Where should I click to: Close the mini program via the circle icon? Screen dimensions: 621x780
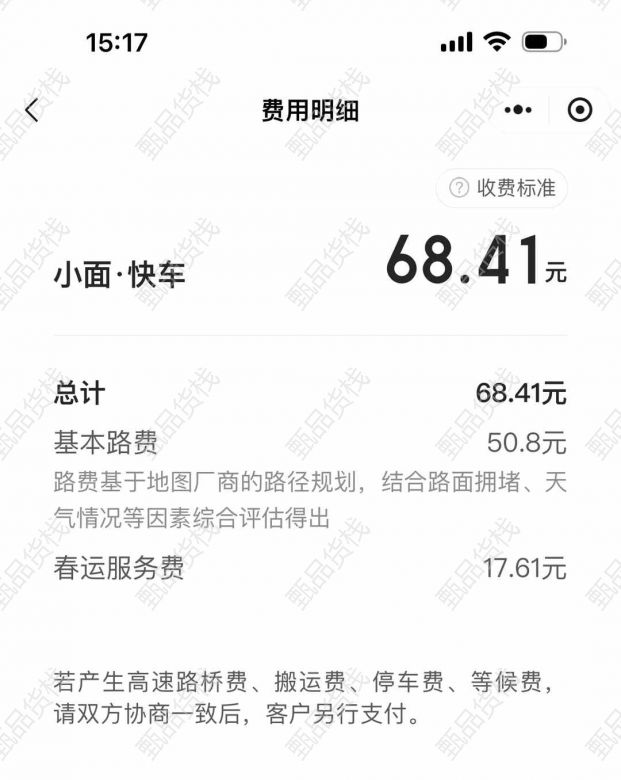pyautogui.click(x=579, y=110)
